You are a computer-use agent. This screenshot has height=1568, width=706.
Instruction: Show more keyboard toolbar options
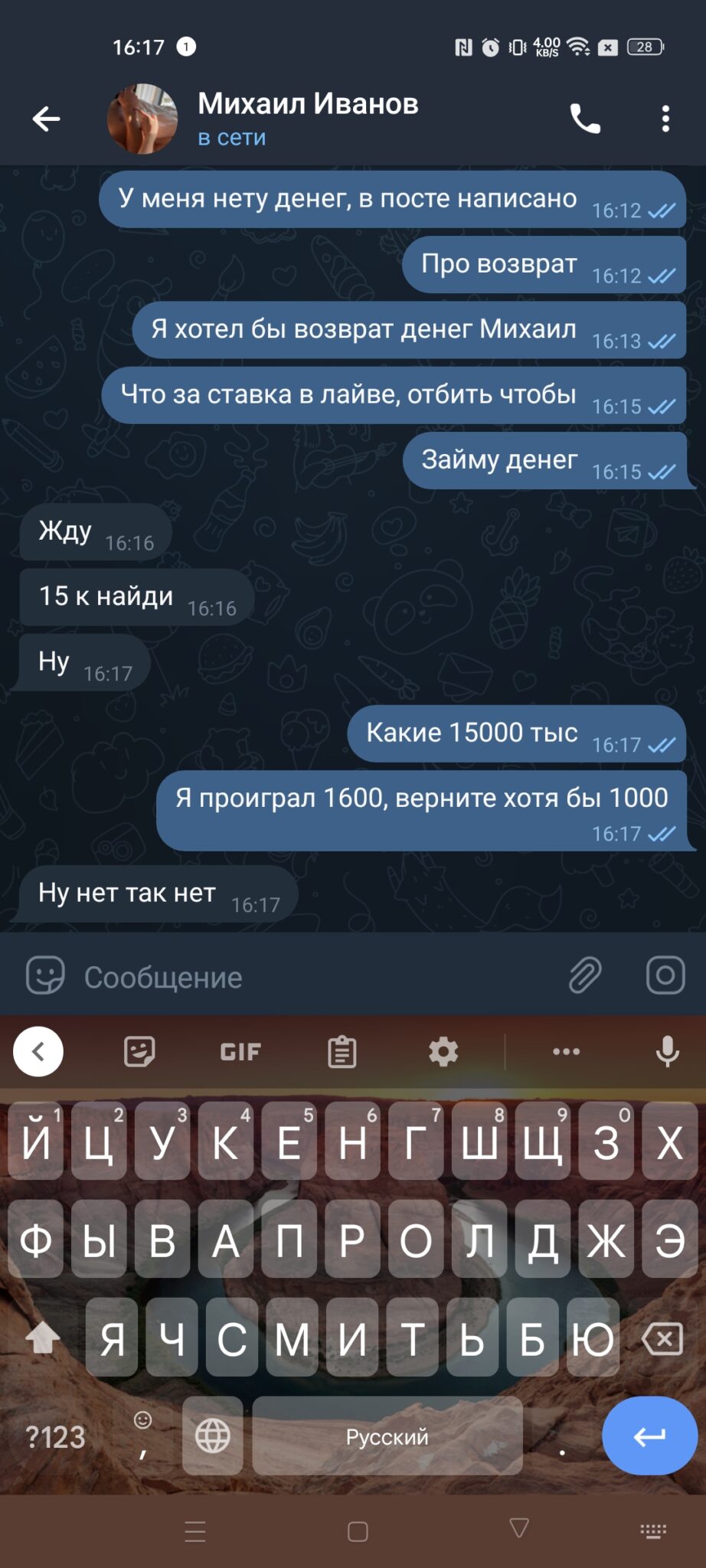(x=566, y=1051)
